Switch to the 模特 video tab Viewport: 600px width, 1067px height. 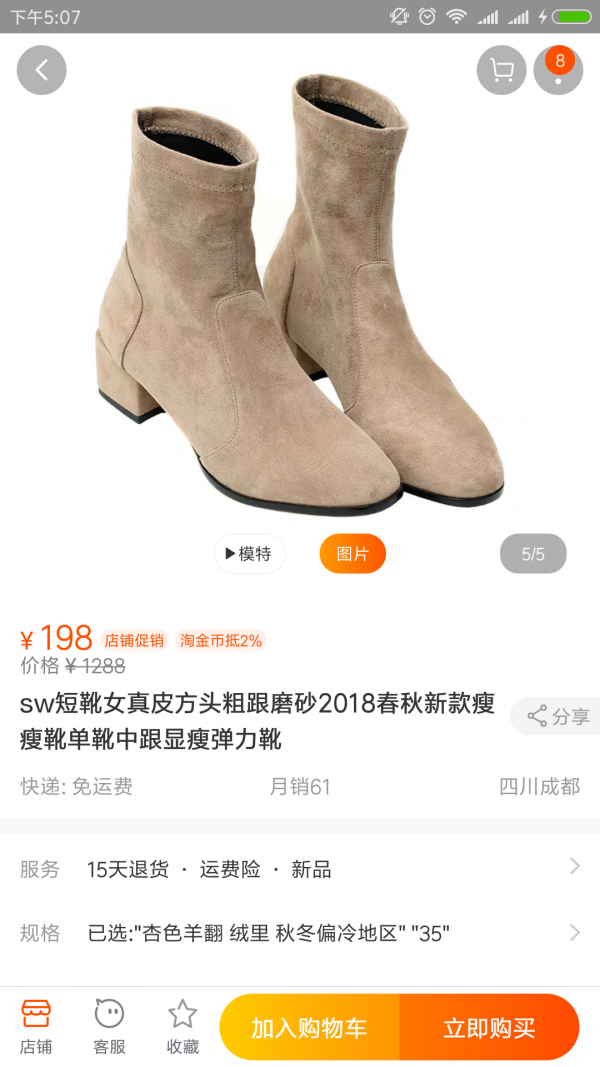[x=249, y=553]
